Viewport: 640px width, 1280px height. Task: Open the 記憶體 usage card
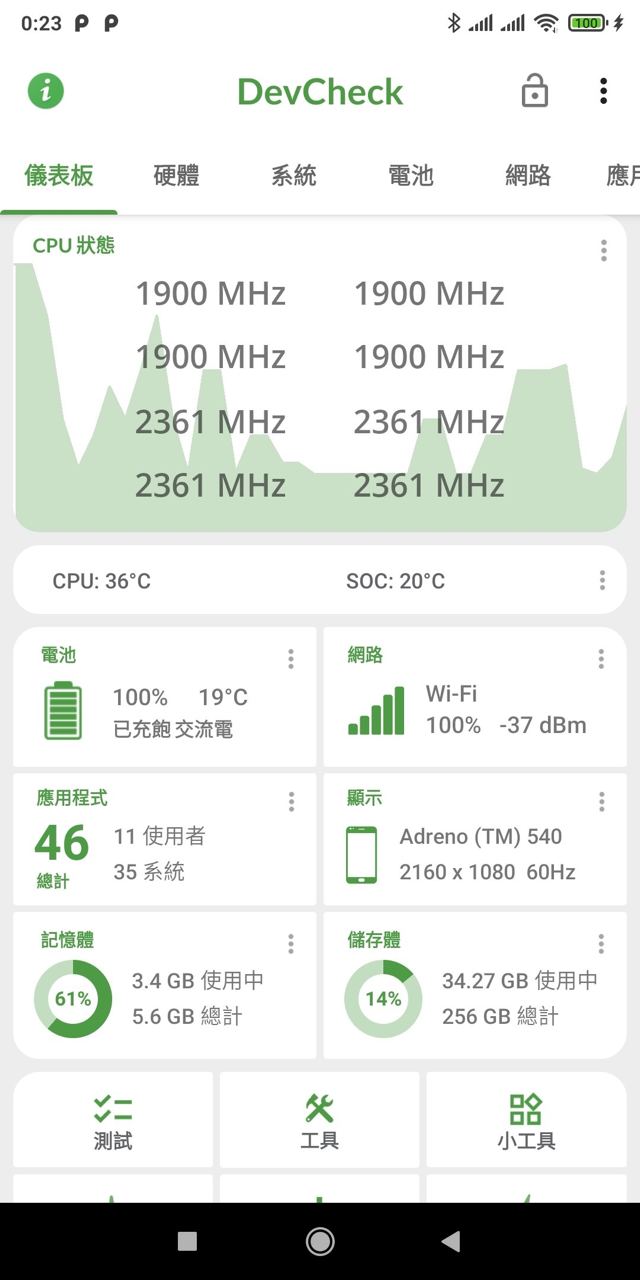[165, 985]
